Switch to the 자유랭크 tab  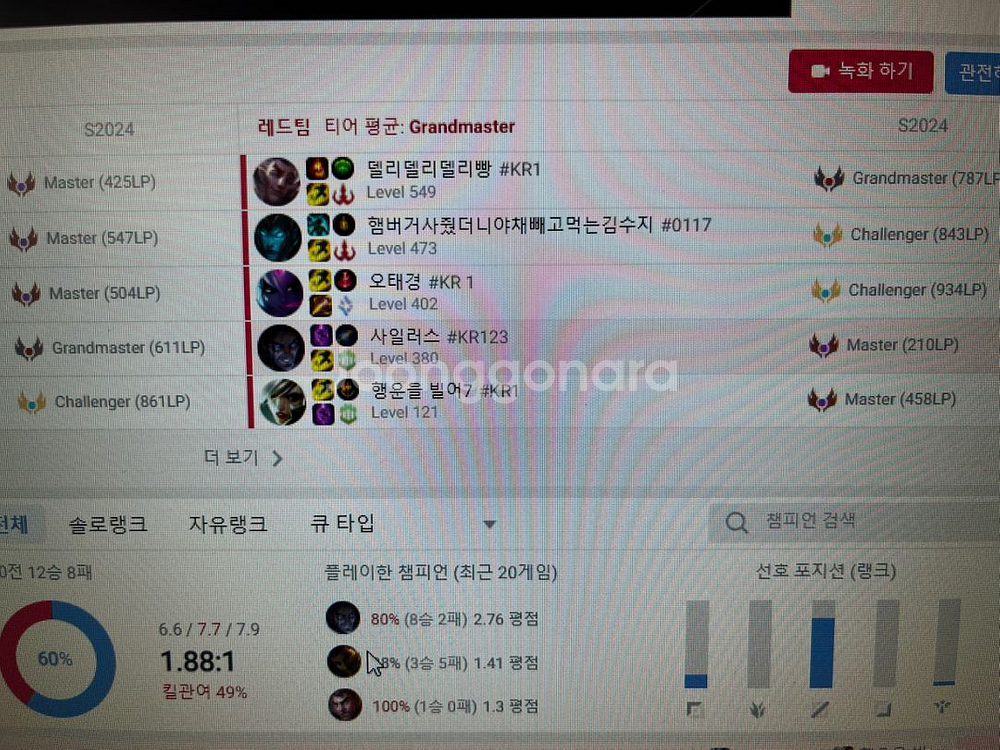click(x=228, y=523)
